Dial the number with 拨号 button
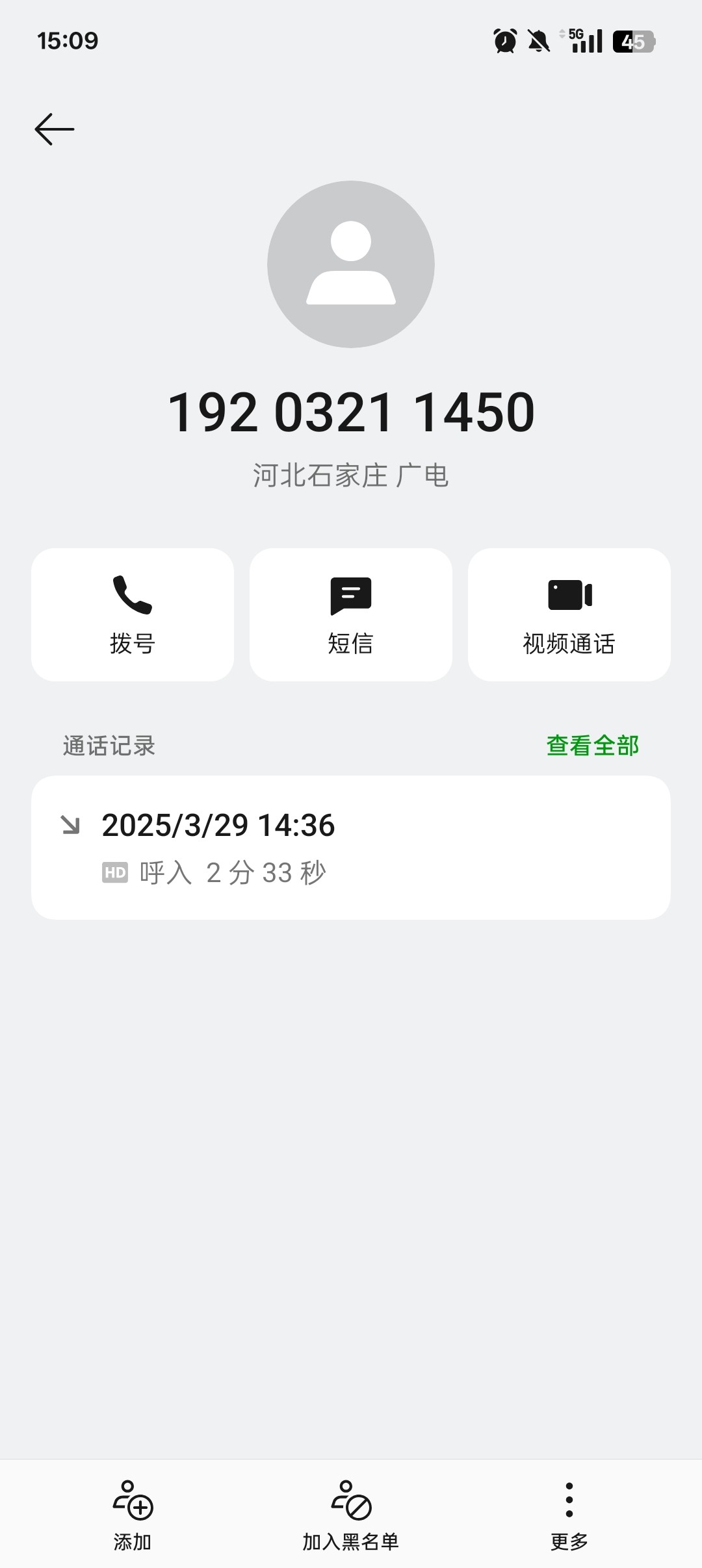The image size is (702, 1568). pyautogui.click(x=133, y=614)
